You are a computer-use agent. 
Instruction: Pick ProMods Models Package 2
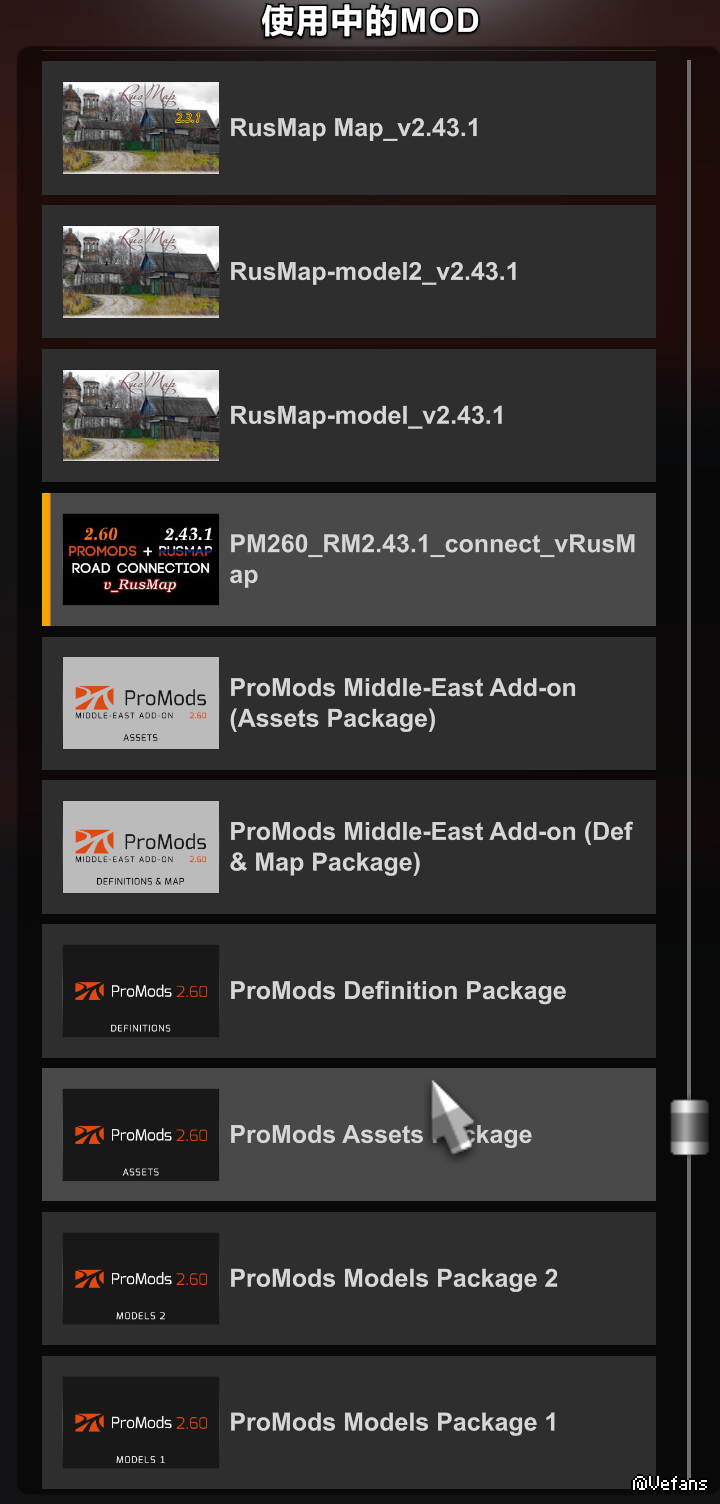tap(348, 1279)
